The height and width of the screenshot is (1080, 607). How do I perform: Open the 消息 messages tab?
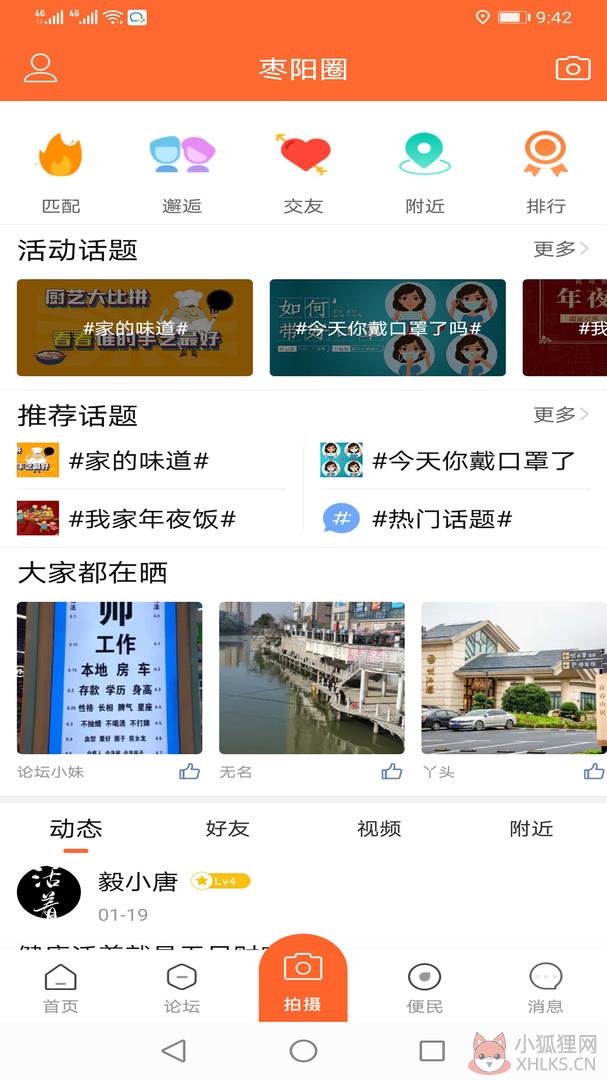(x=546, y=989)
